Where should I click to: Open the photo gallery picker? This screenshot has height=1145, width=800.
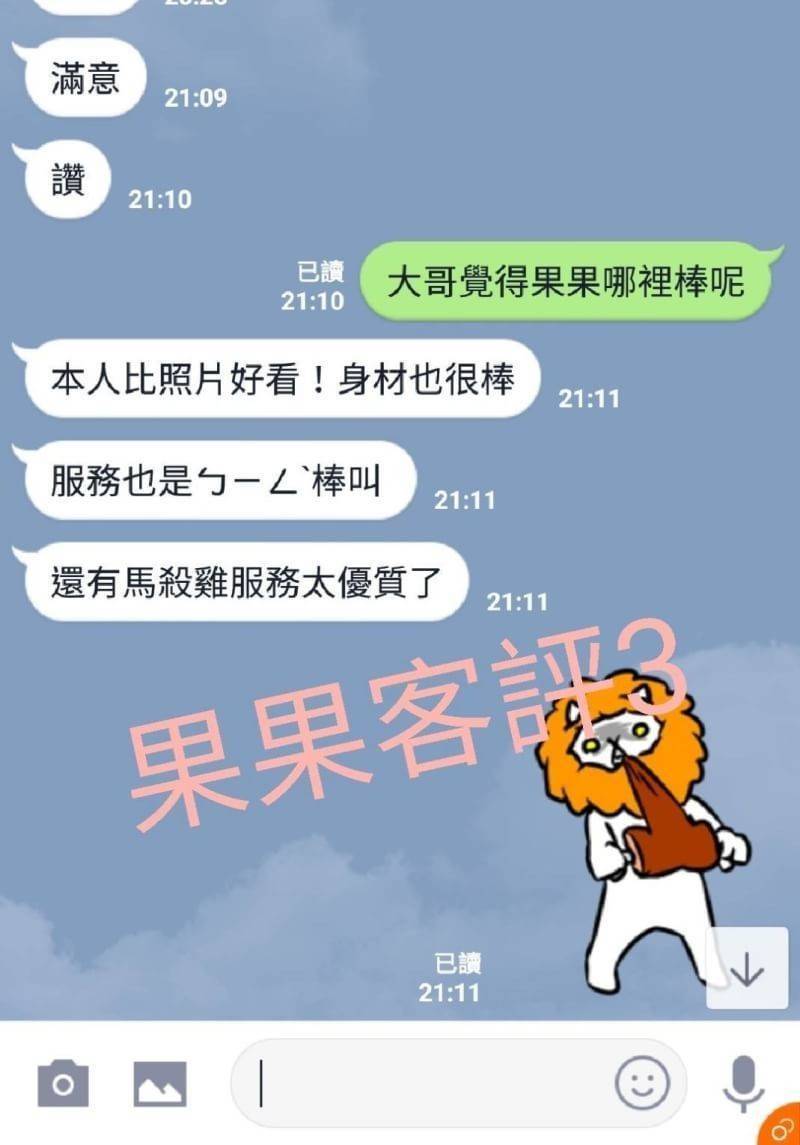pos(160,1084)
